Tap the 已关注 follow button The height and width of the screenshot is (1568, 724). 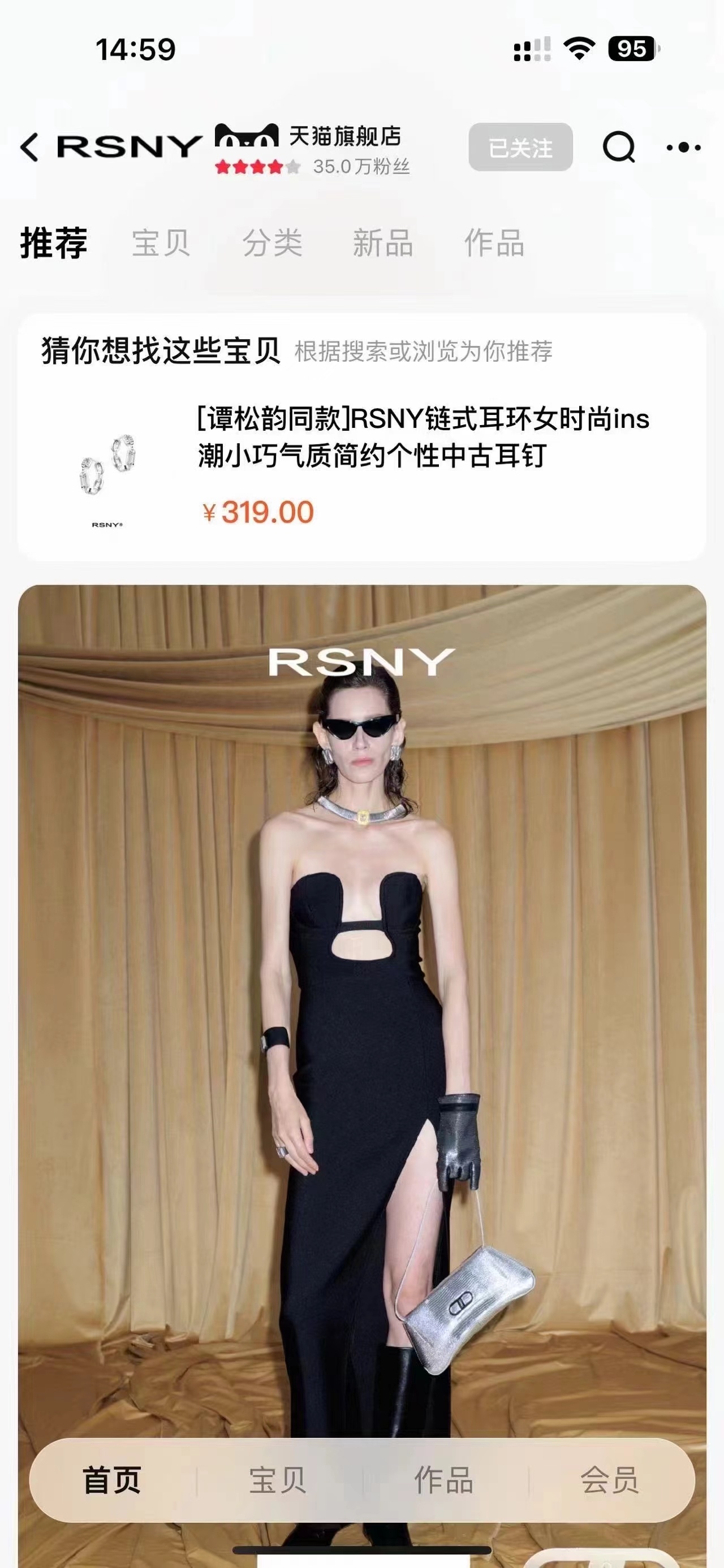(x=520, y=148)
